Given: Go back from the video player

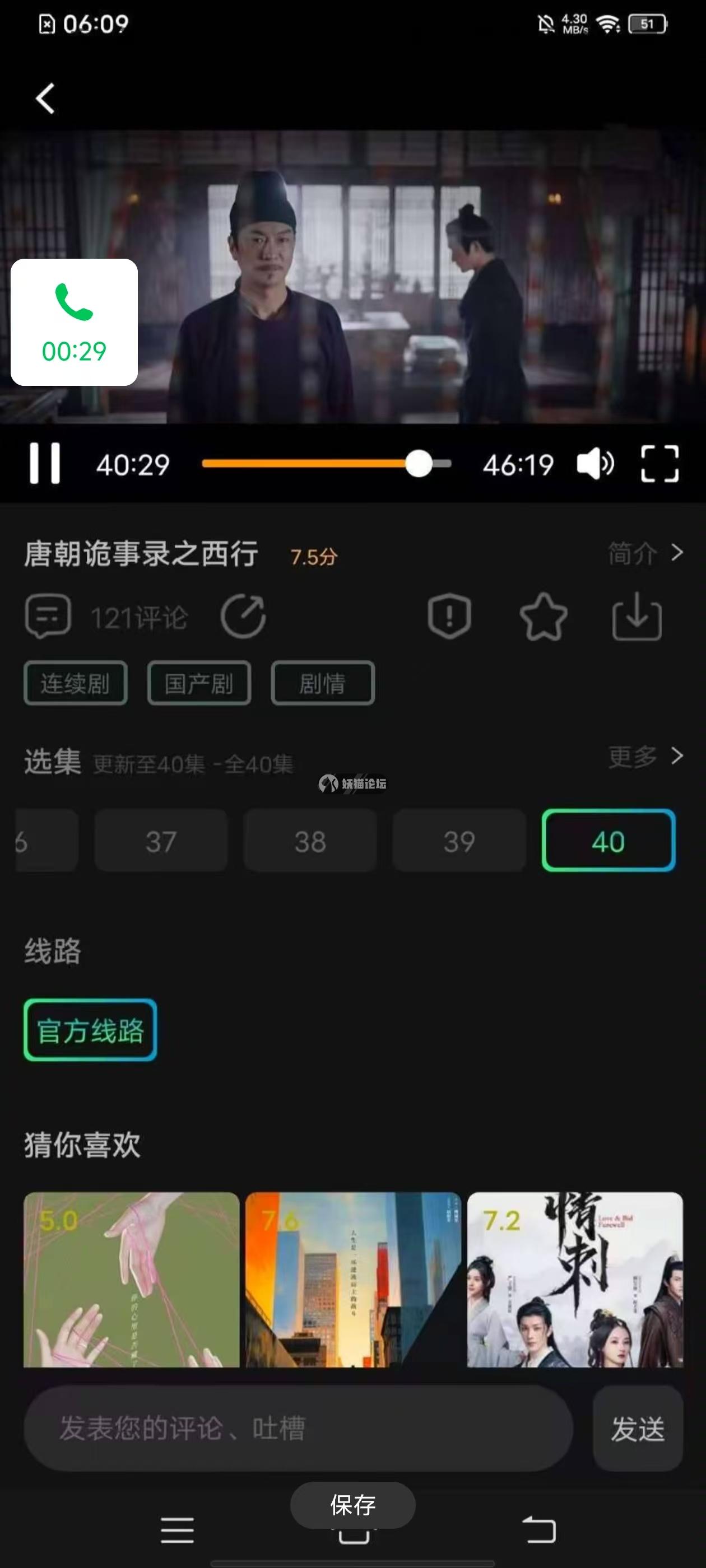Looking at the screenshot, I should [45, 99].
